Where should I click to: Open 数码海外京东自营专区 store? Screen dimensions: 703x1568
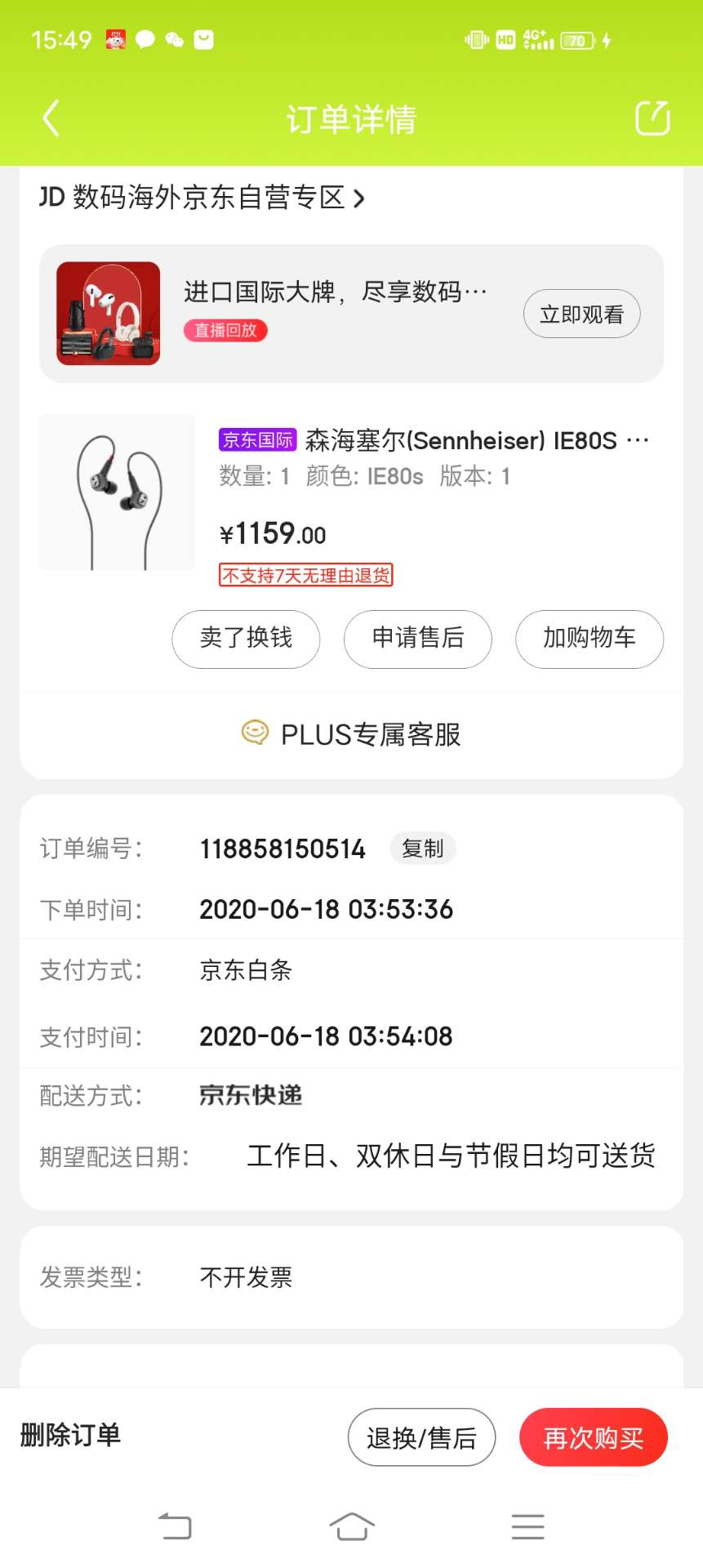click(x=202, y=198)
